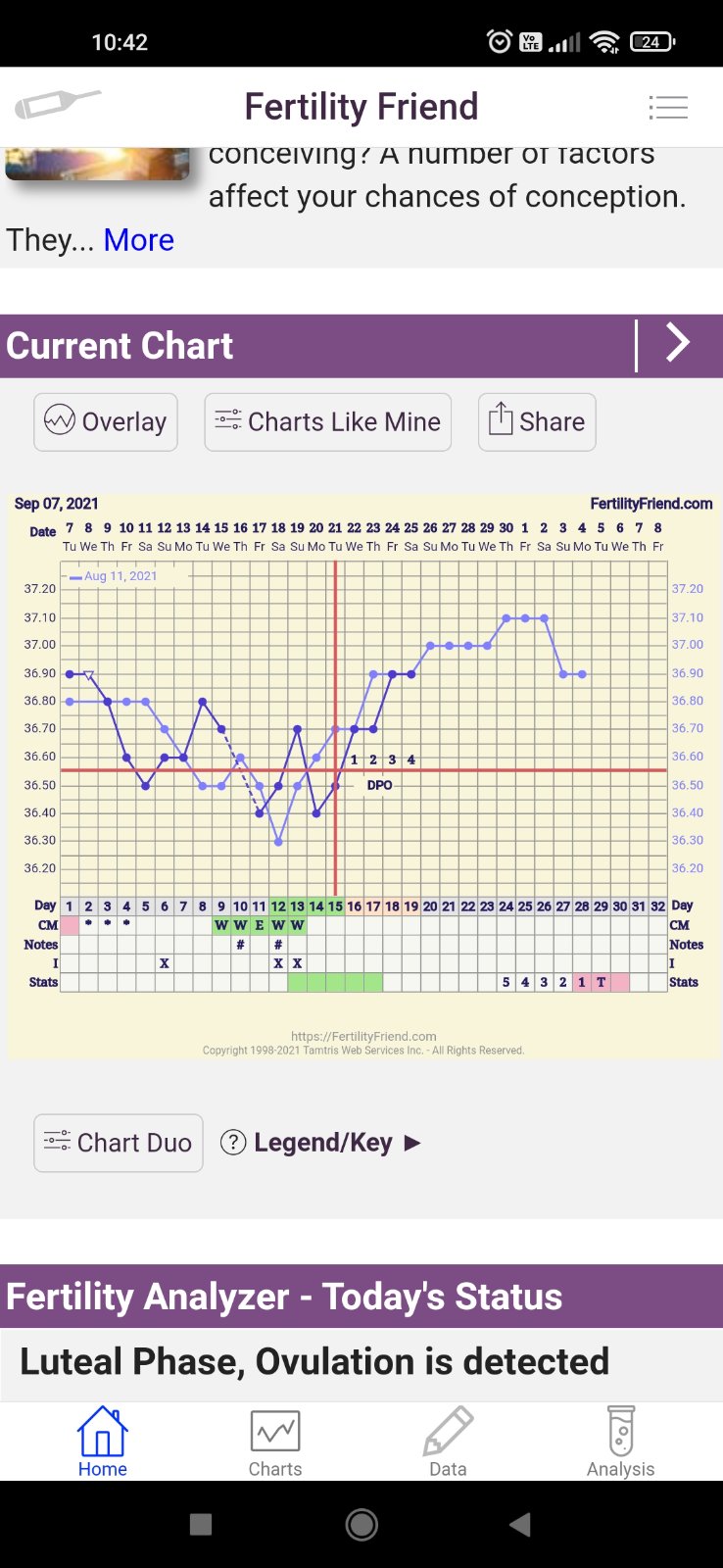Open Current Chart with the arrow
The image size is (723, 1568).
click(678, 344)
